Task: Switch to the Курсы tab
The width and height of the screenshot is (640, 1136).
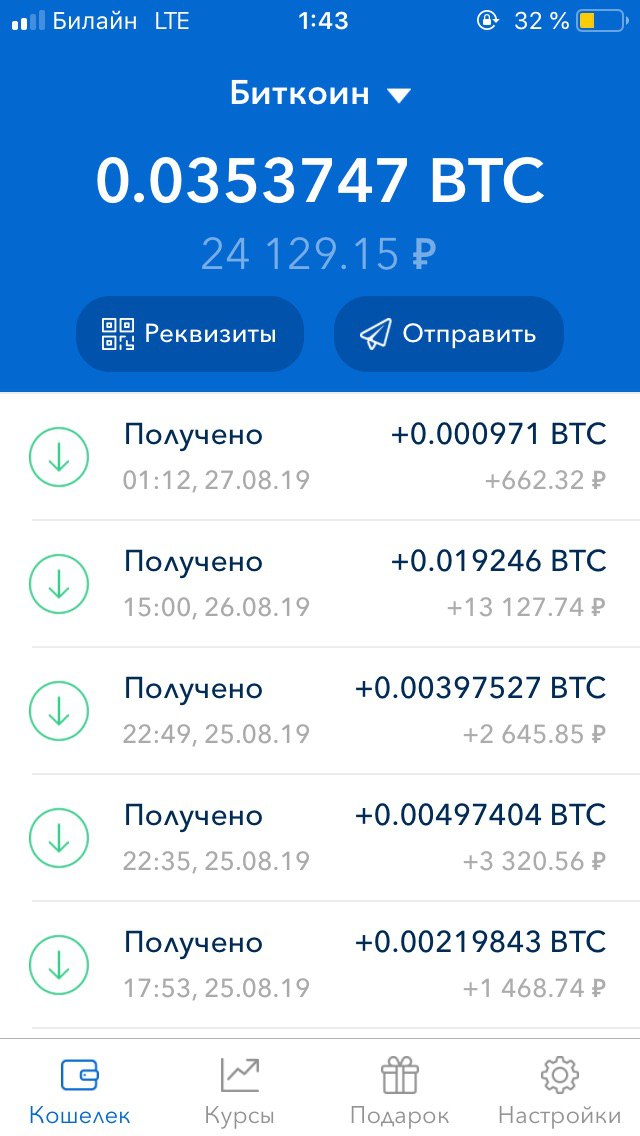Action: coord(240,1090)
